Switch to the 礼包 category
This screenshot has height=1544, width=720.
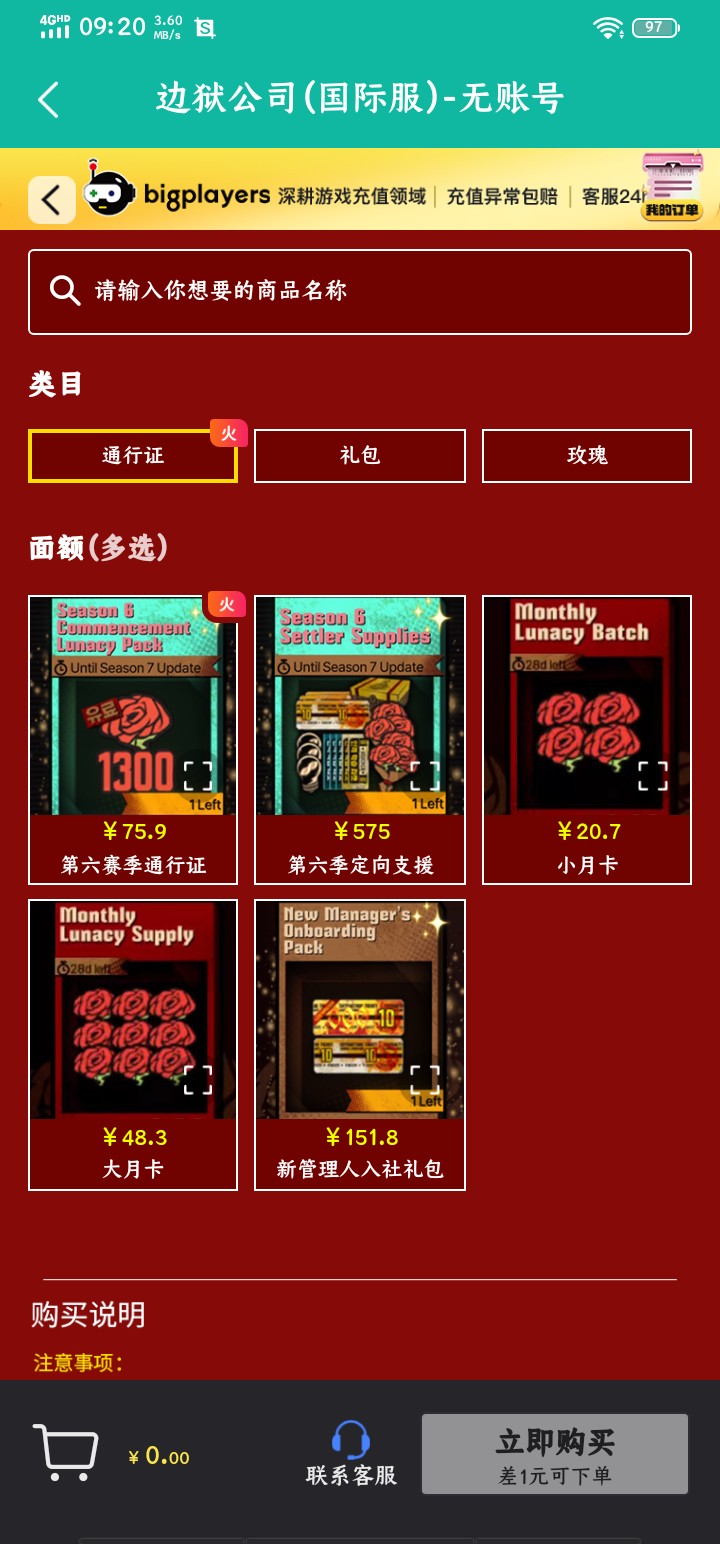click(x=360, y=456)
